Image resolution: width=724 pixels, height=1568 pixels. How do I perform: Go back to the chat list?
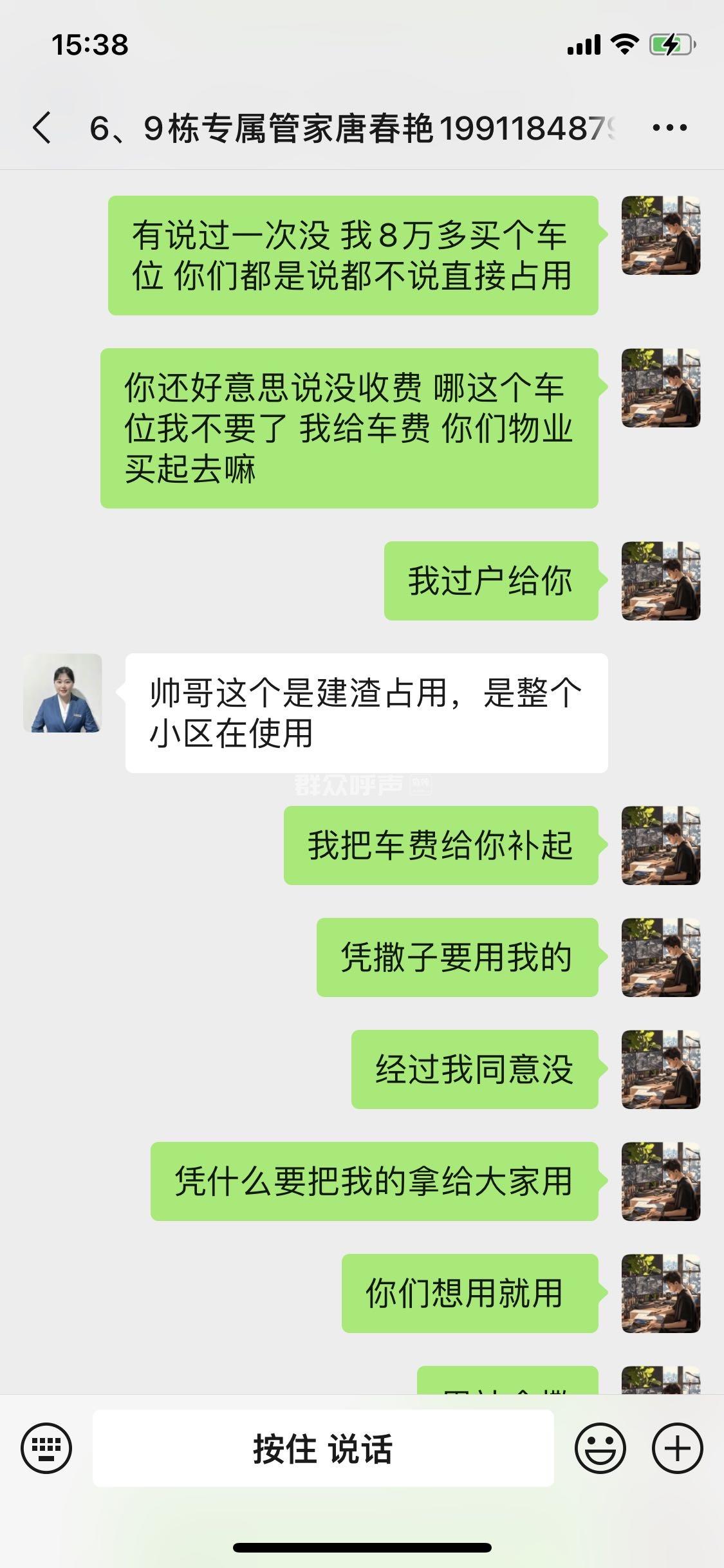point(42,127)
